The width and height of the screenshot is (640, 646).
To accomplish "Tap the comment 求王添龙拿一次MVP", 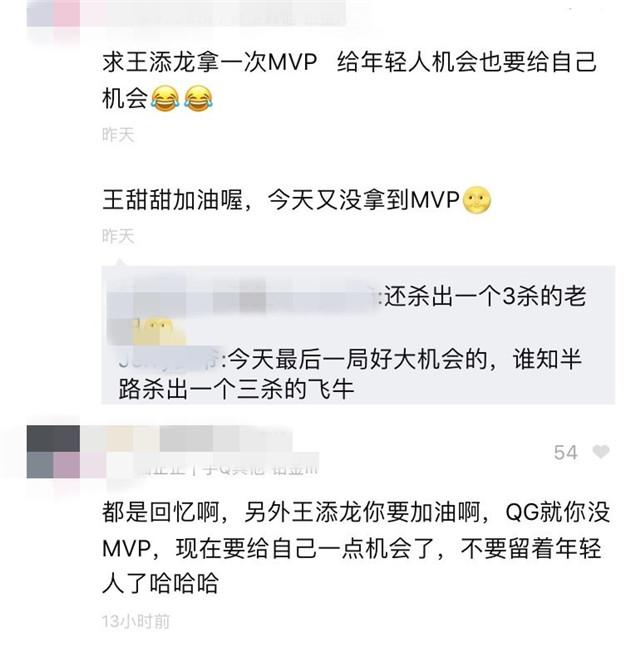I will tap(350, 79).
